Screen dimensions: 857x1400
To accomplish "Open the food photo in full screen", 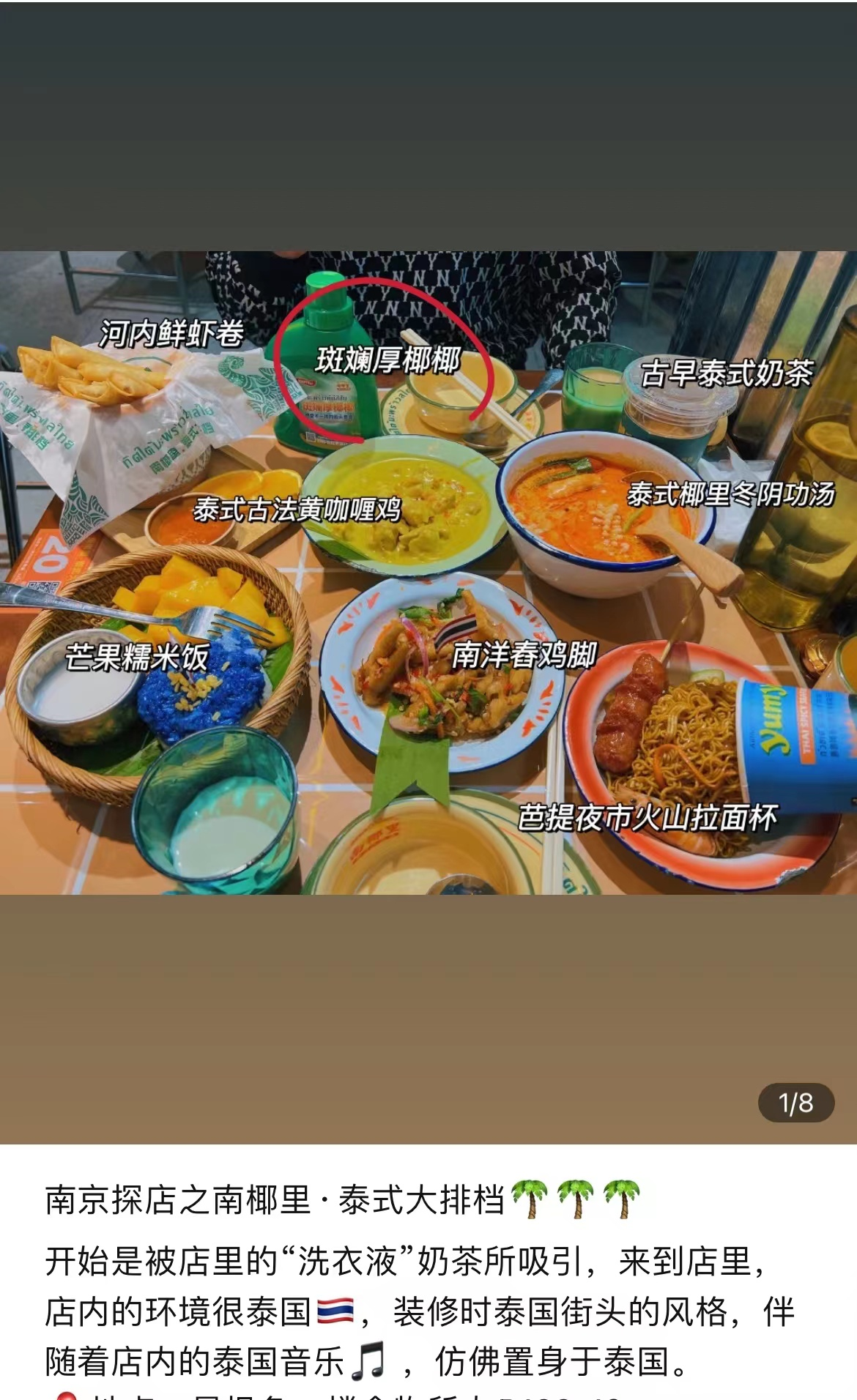I will coord(428,573).
